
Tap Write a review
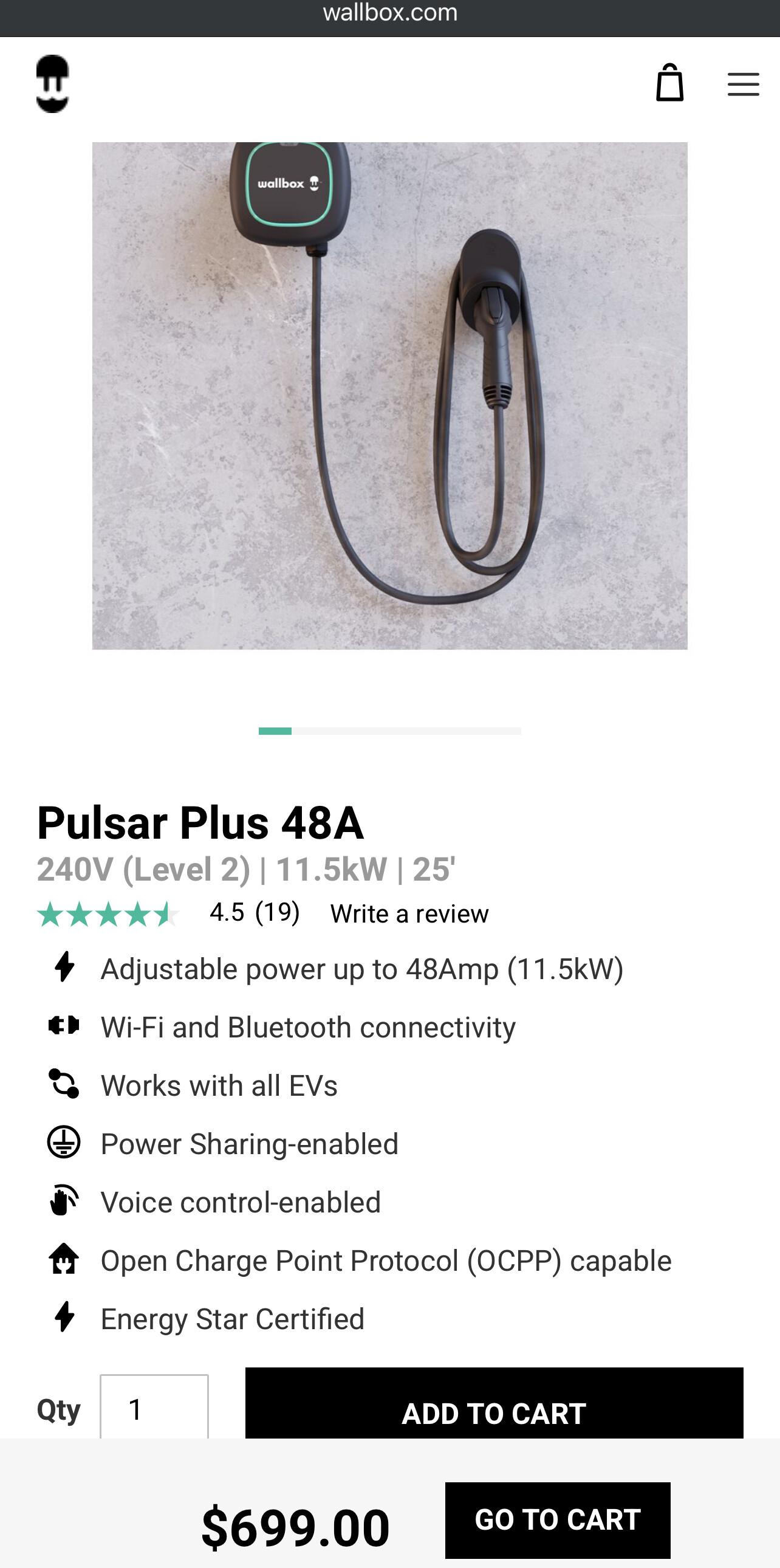[409, 913]
